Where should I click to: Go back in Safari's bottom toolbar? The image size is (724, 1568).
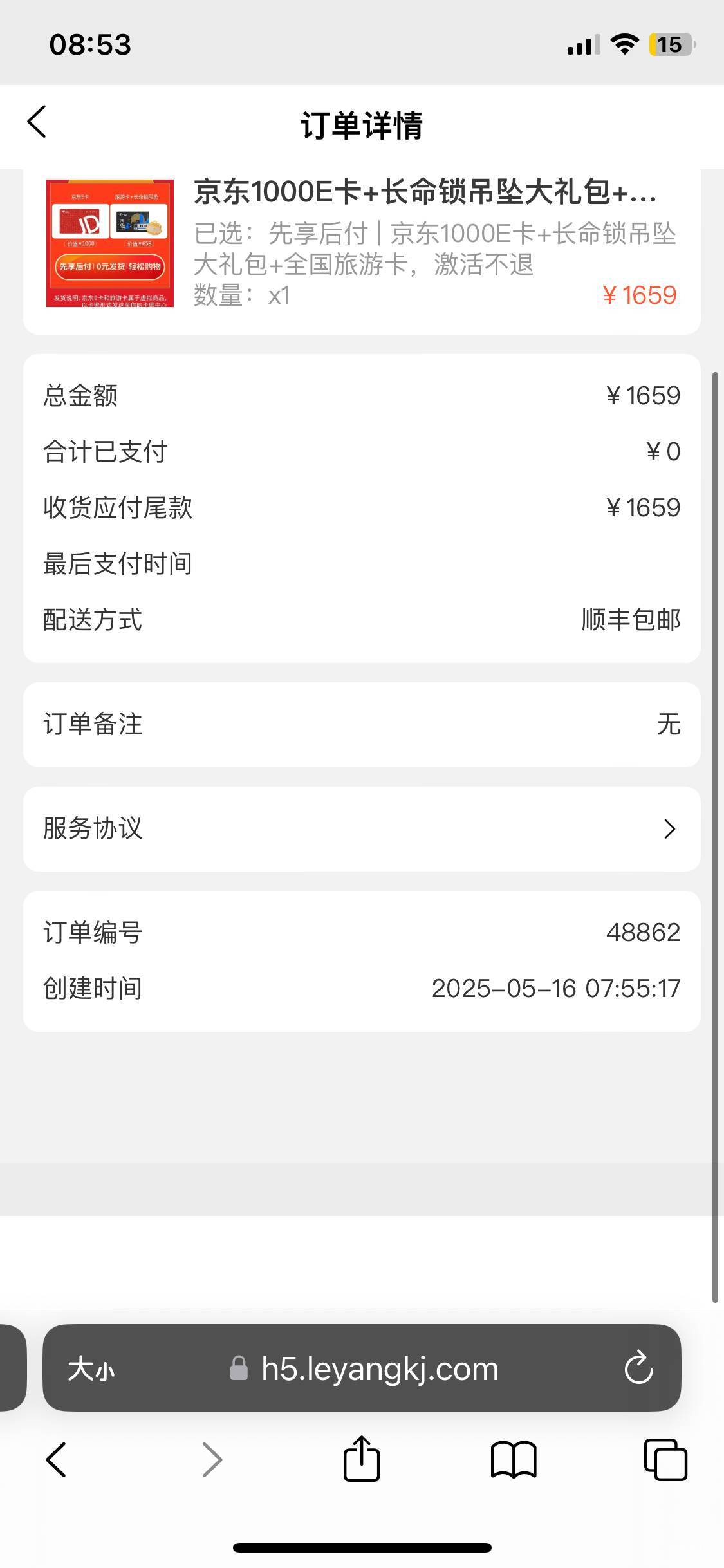click(56, 1459)
